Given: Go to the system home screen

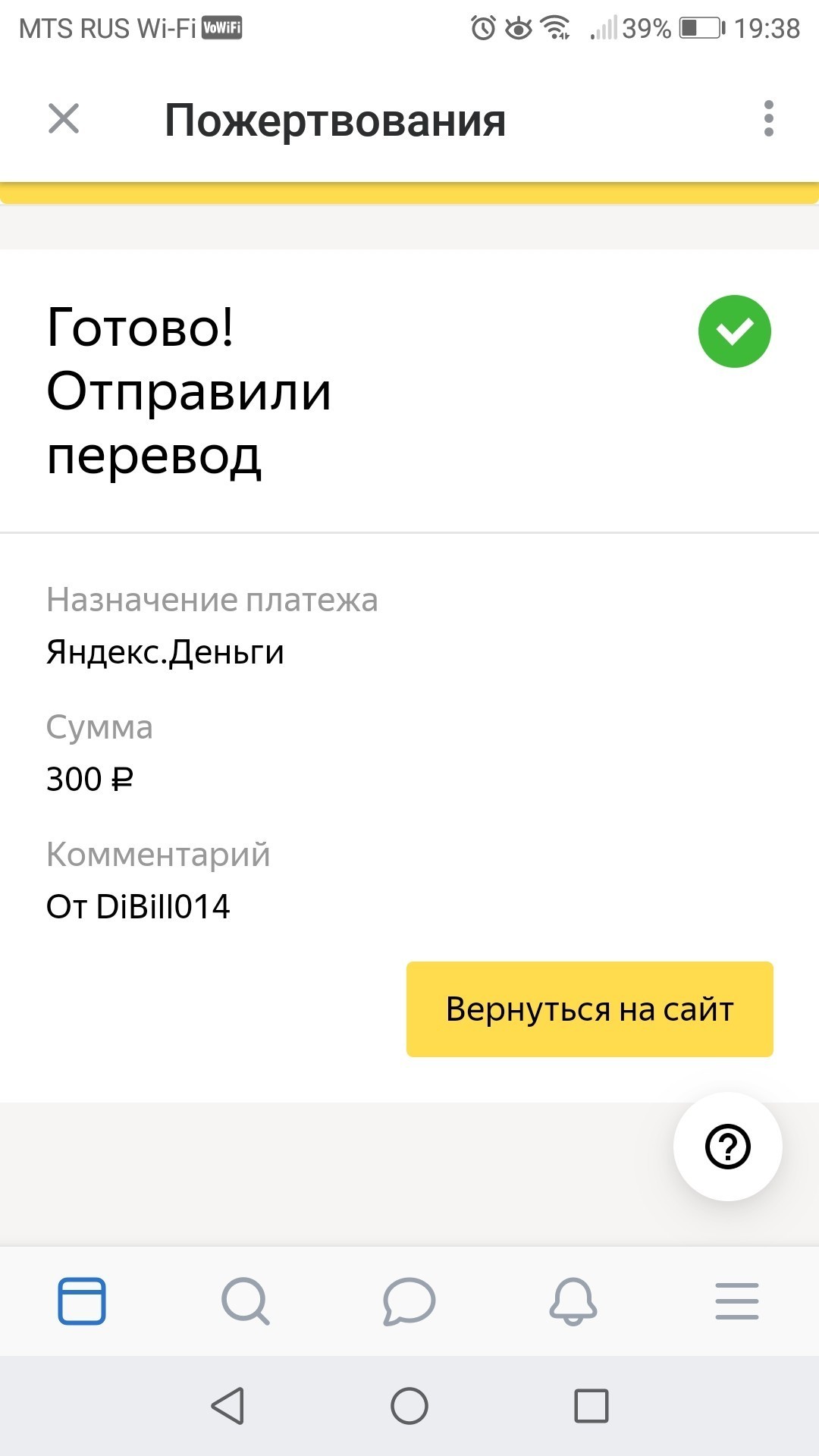Looking at the screenshot, I should [409, 1406].
